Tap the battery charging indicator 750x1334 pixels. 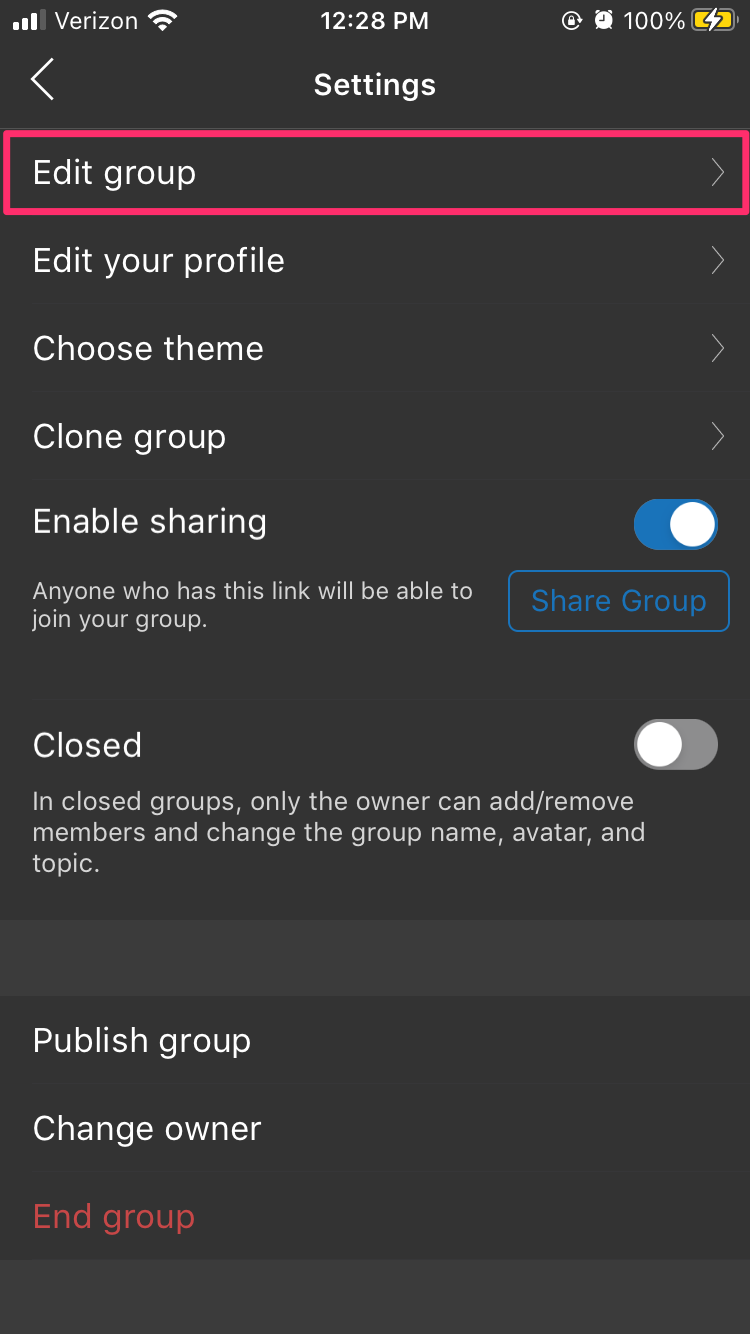pyautogui.click(x=712, y=19)
